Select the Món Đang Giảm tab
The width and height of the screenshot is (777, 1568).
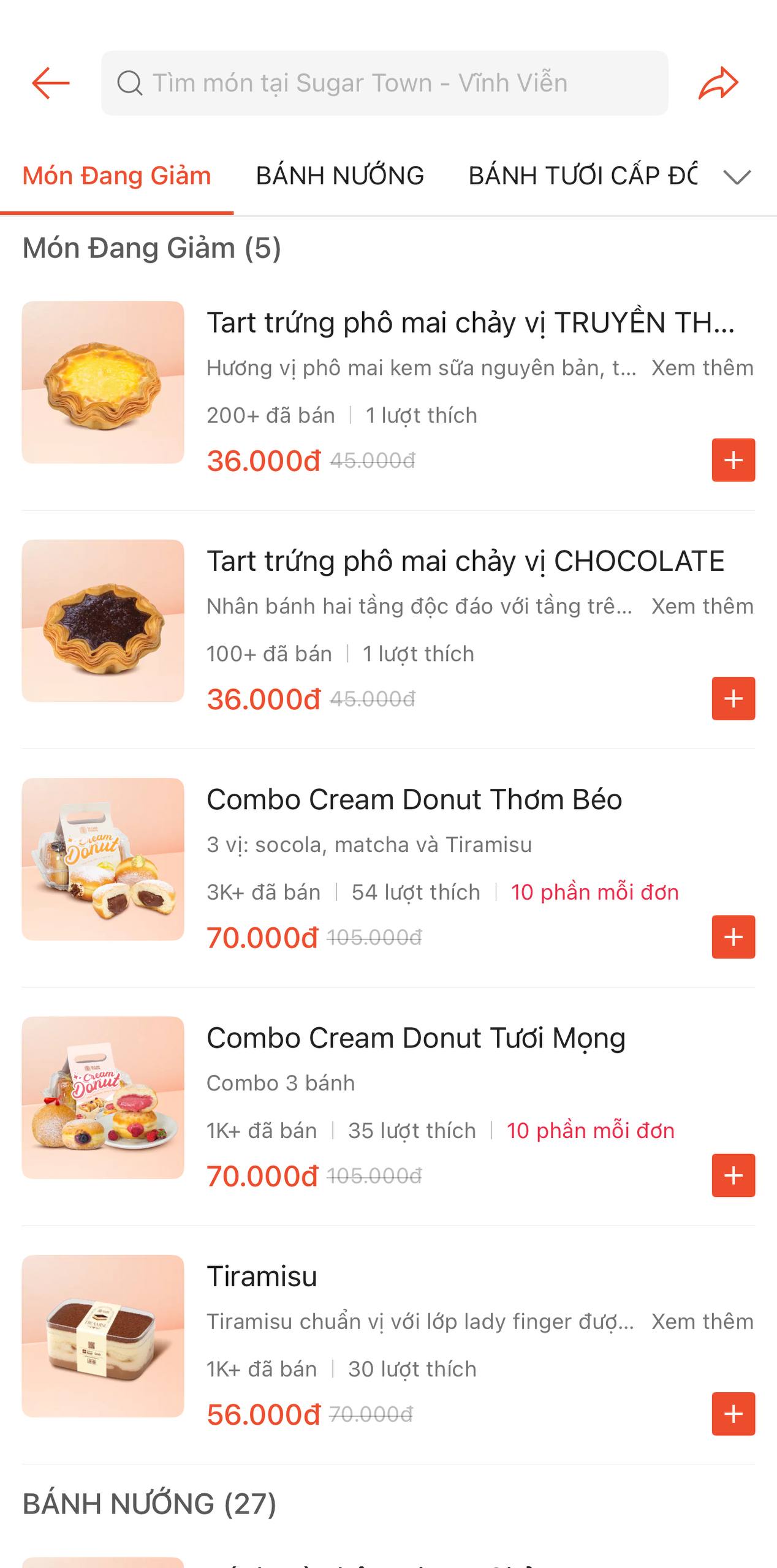click(x=116, y=176)
